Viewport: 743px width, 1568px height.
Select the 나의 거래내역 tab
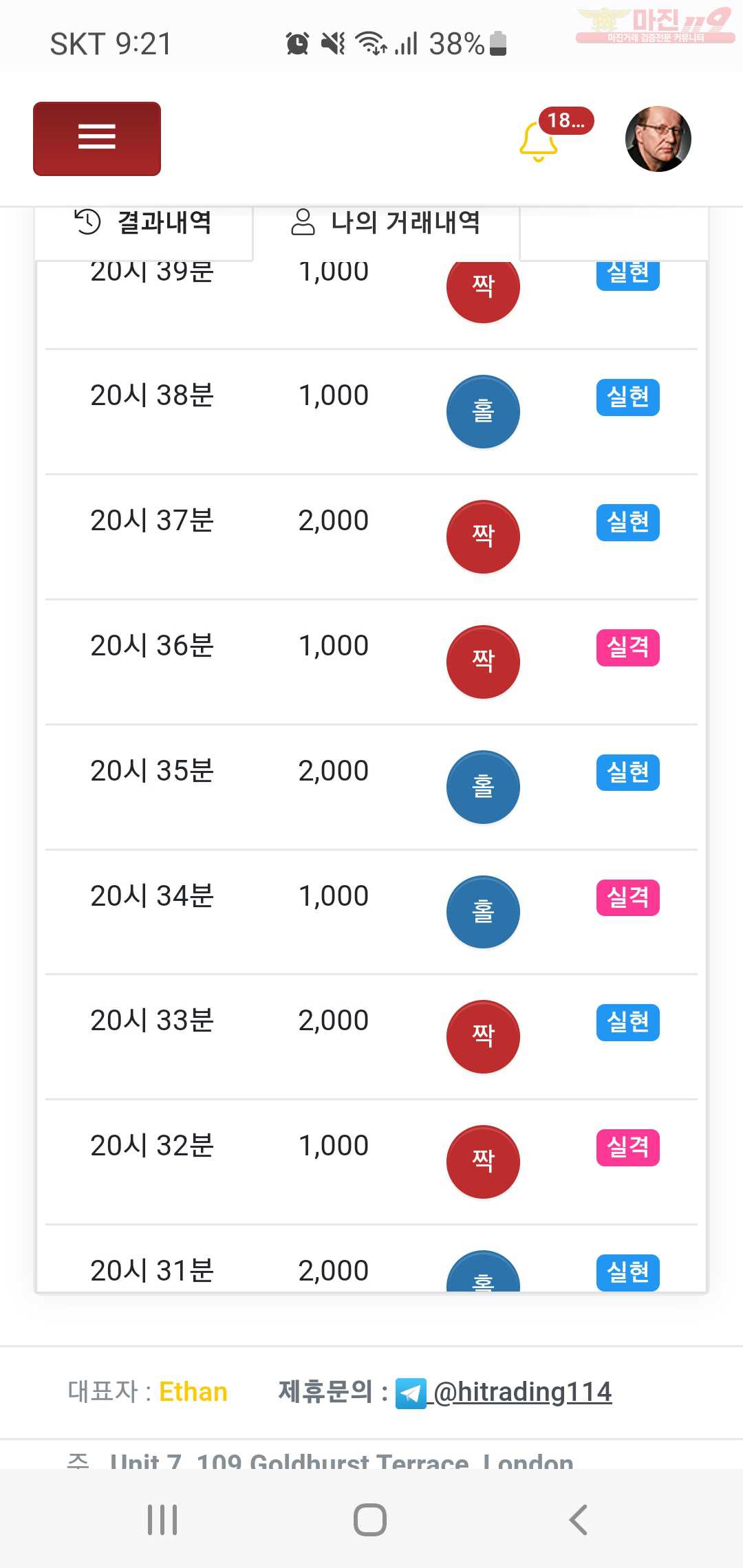tap(386, 224)
